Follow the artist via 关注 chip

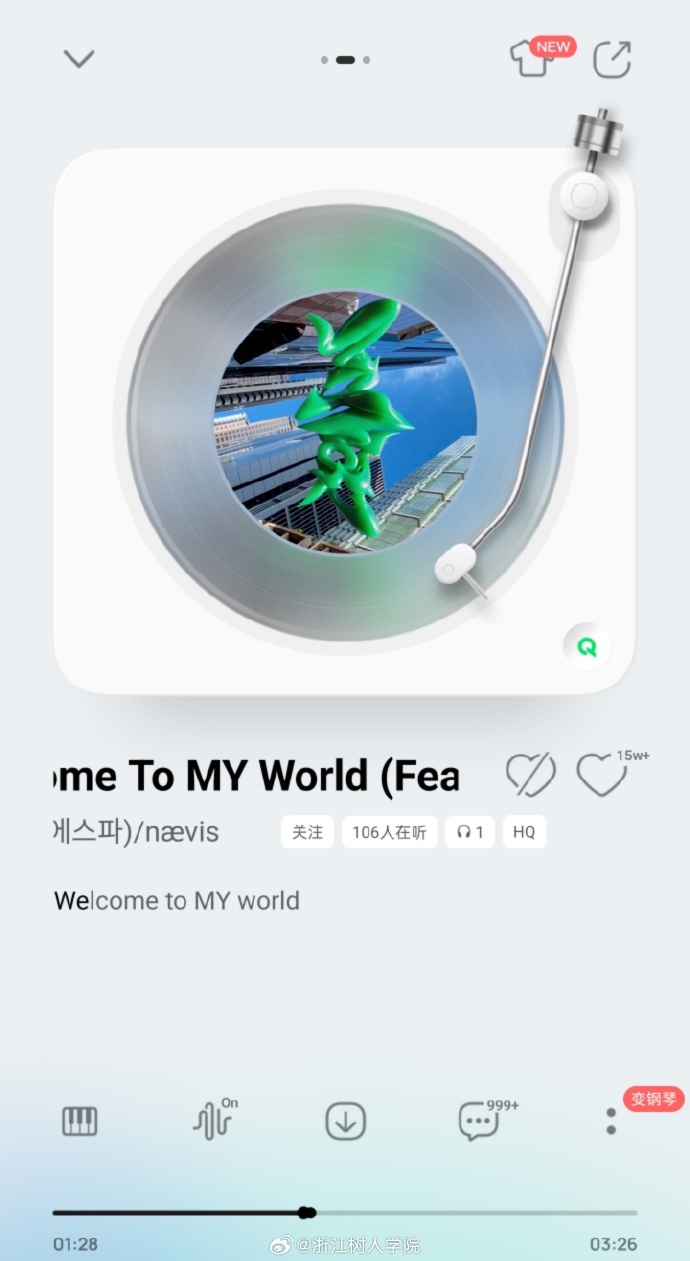pos(307,832)
